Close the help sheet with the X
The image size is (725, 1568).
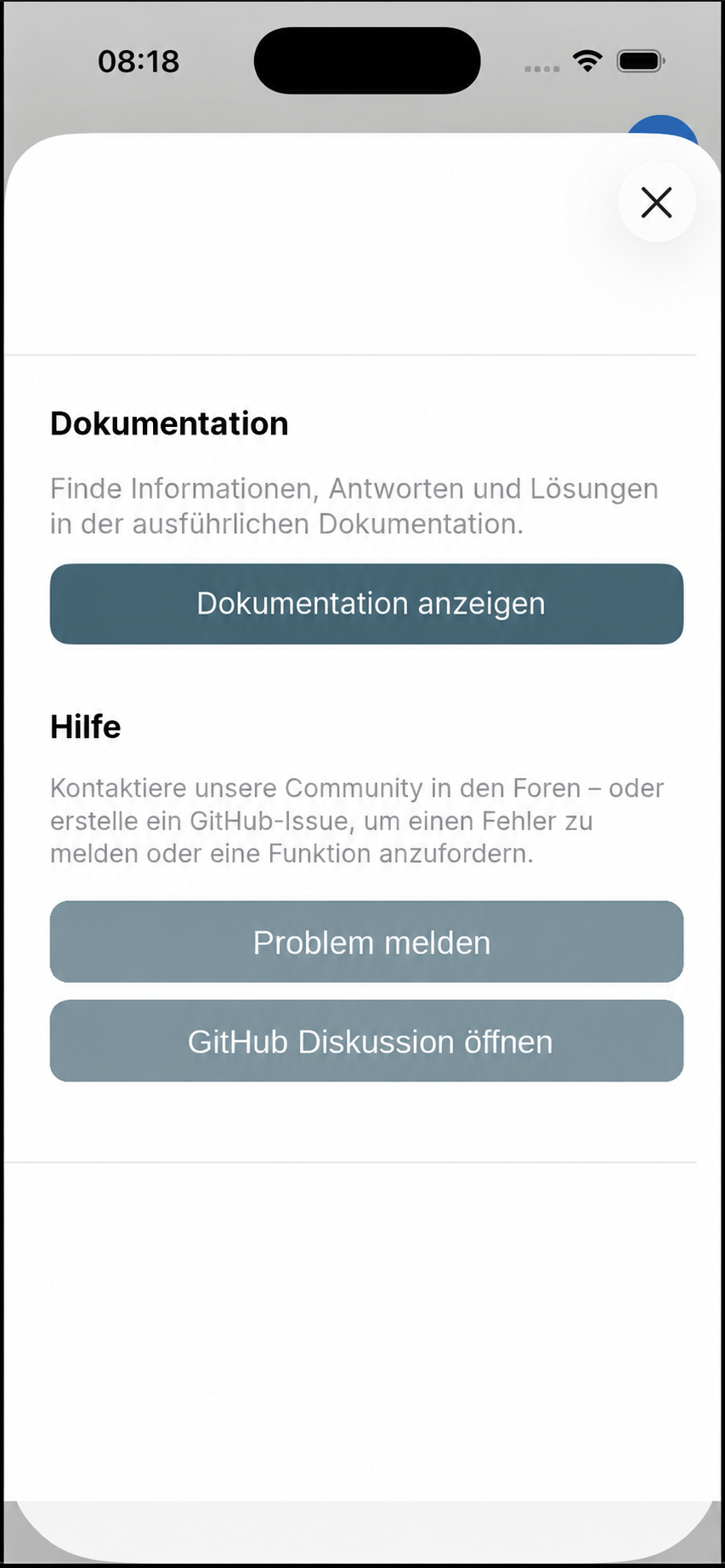656,202
